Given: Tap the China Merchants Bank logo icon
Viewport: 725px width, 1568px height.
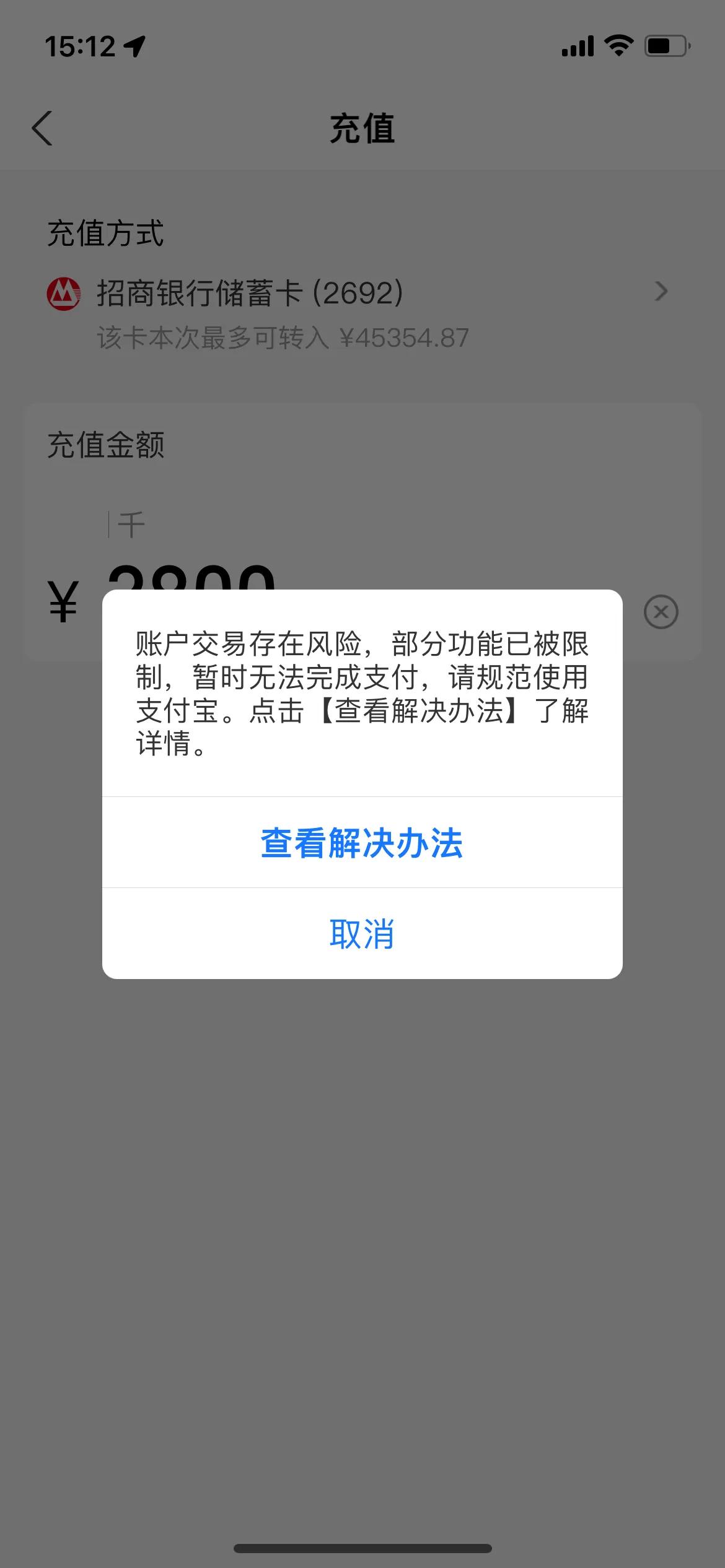Looking at the screenshot, I should pyautogui.click(x=65, y=291).
